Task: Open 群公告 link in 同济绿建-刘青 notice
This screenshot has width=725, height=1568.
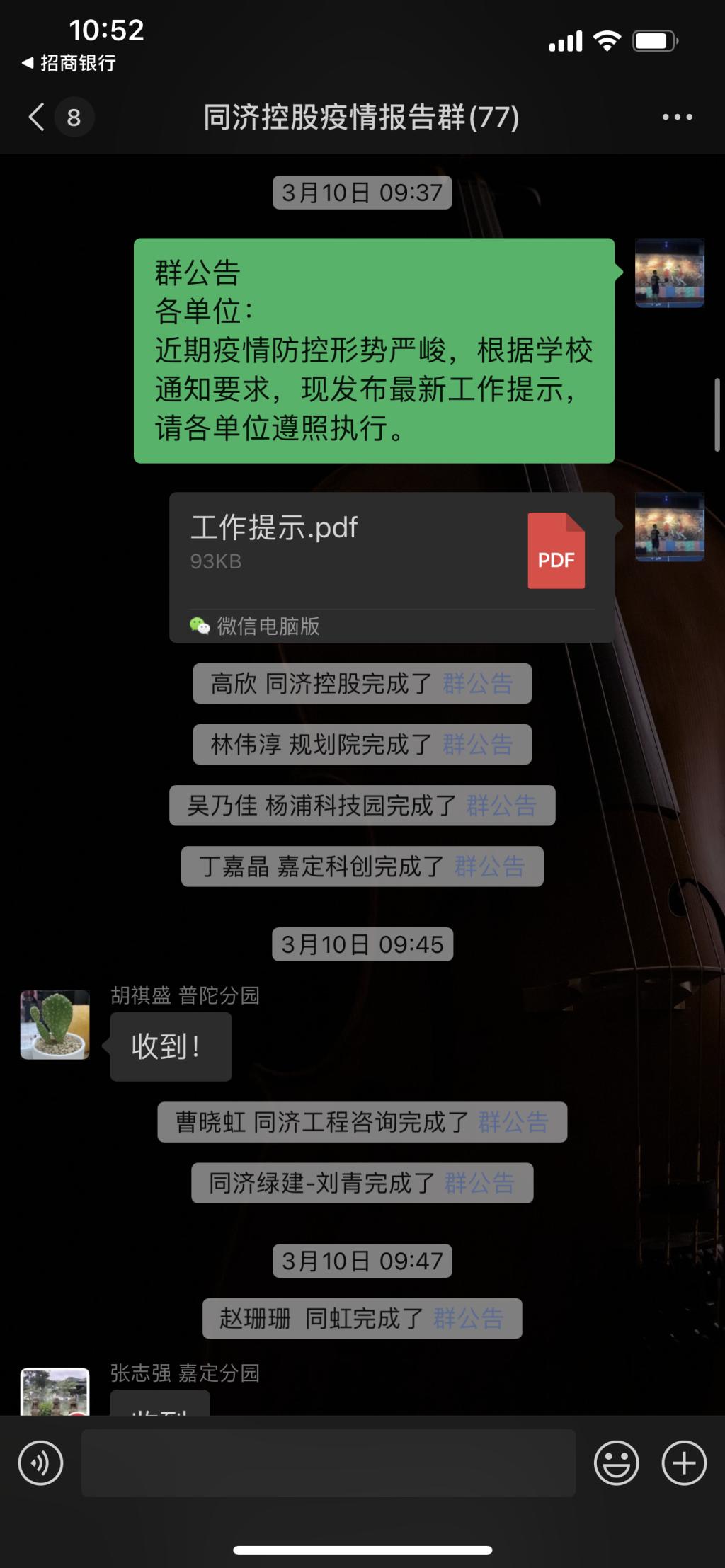Action: coord(479,1183)
